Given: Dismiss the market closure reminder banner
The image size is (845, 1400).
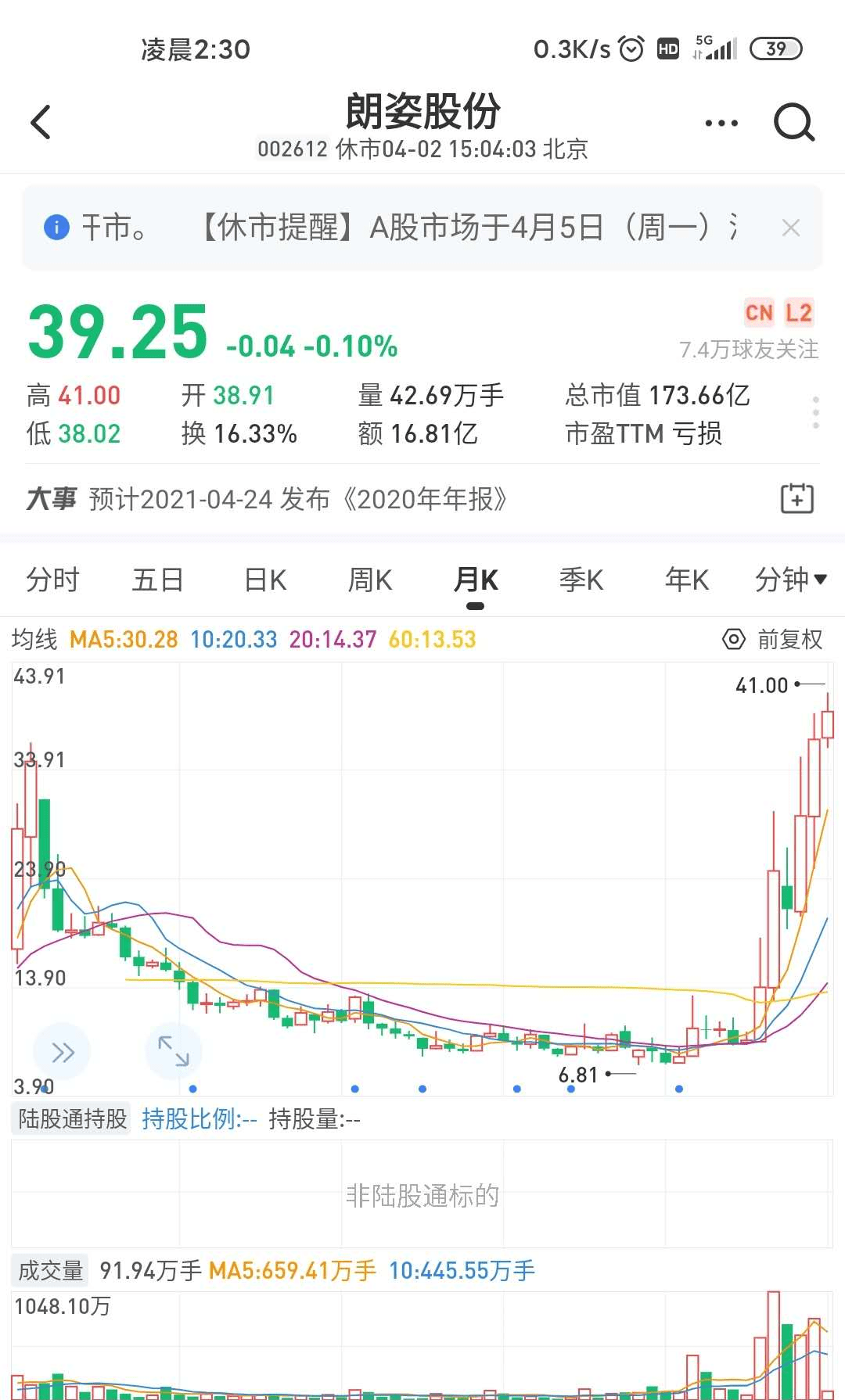Looking at the screenshot, I should 791,228.
